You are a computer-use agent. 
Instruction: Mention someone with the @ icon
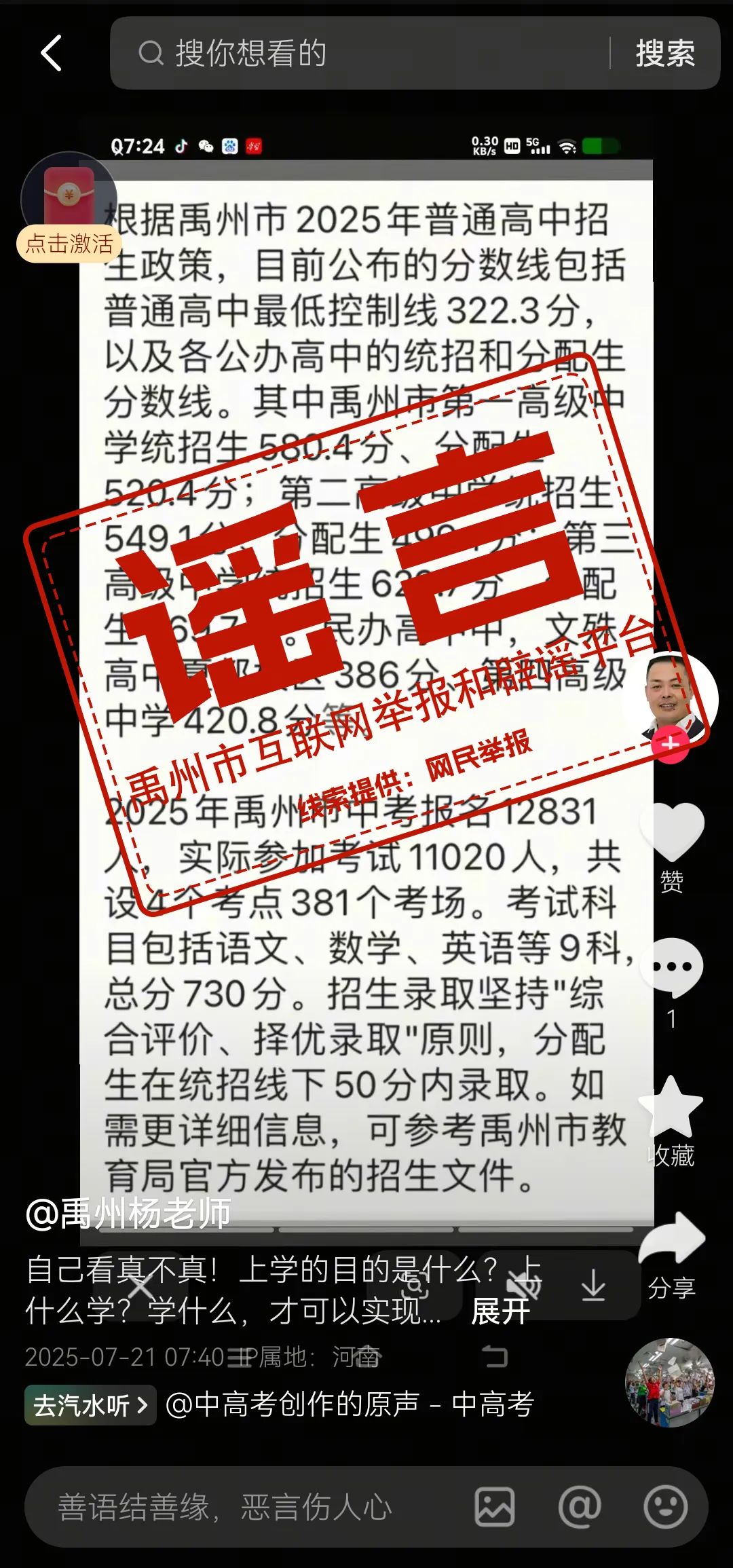tap(580, 1507)
